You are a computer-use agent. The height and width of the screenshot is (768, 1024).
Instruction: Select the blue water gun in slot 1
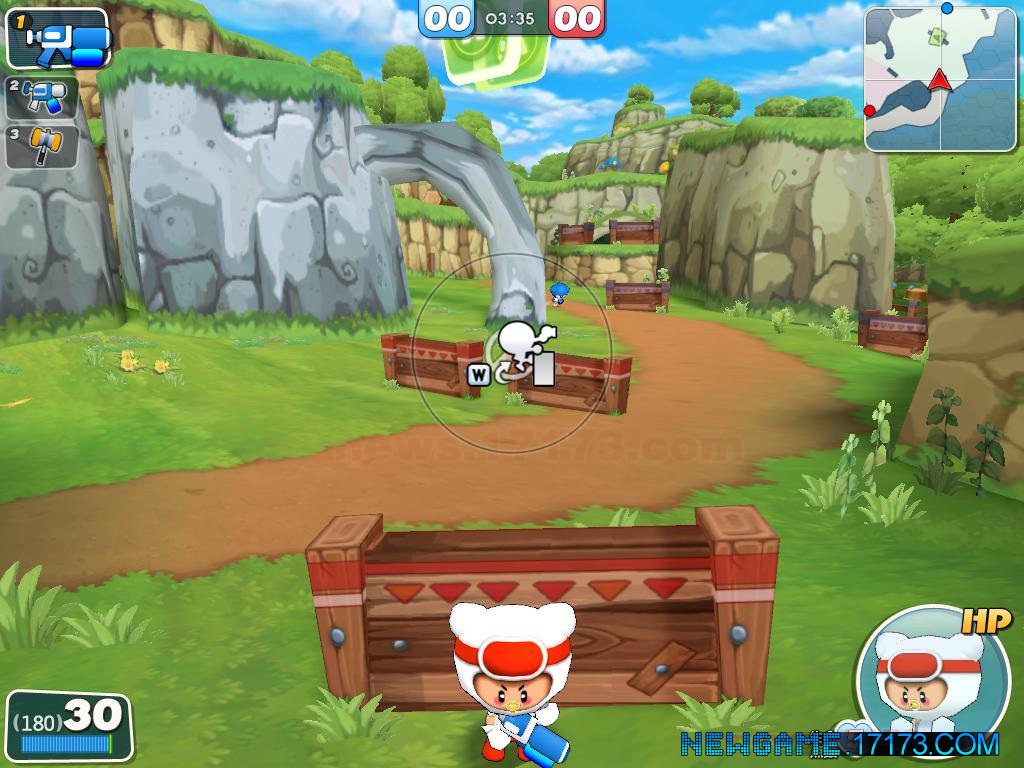(x=58, y=39)
